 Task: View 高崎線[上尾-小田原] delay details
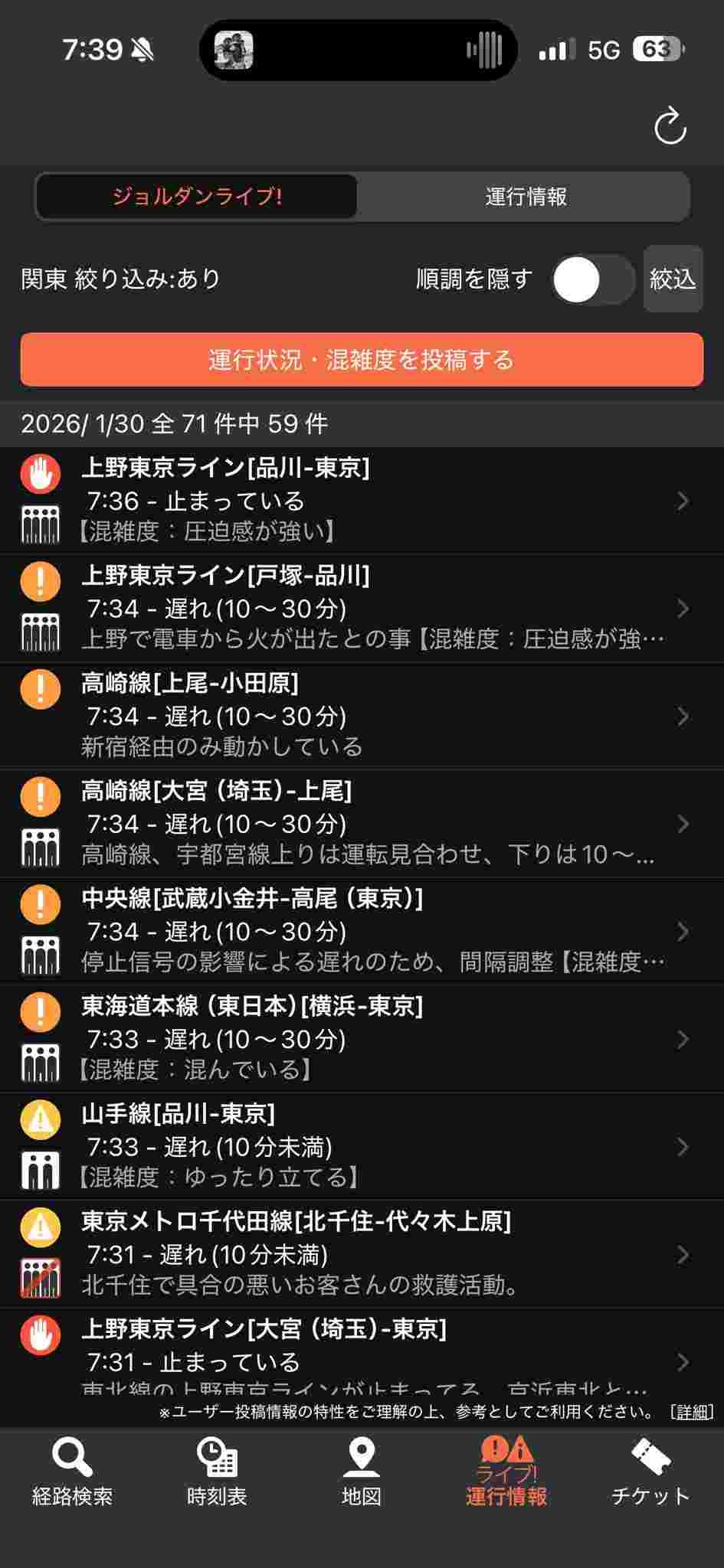click(362, 715)
